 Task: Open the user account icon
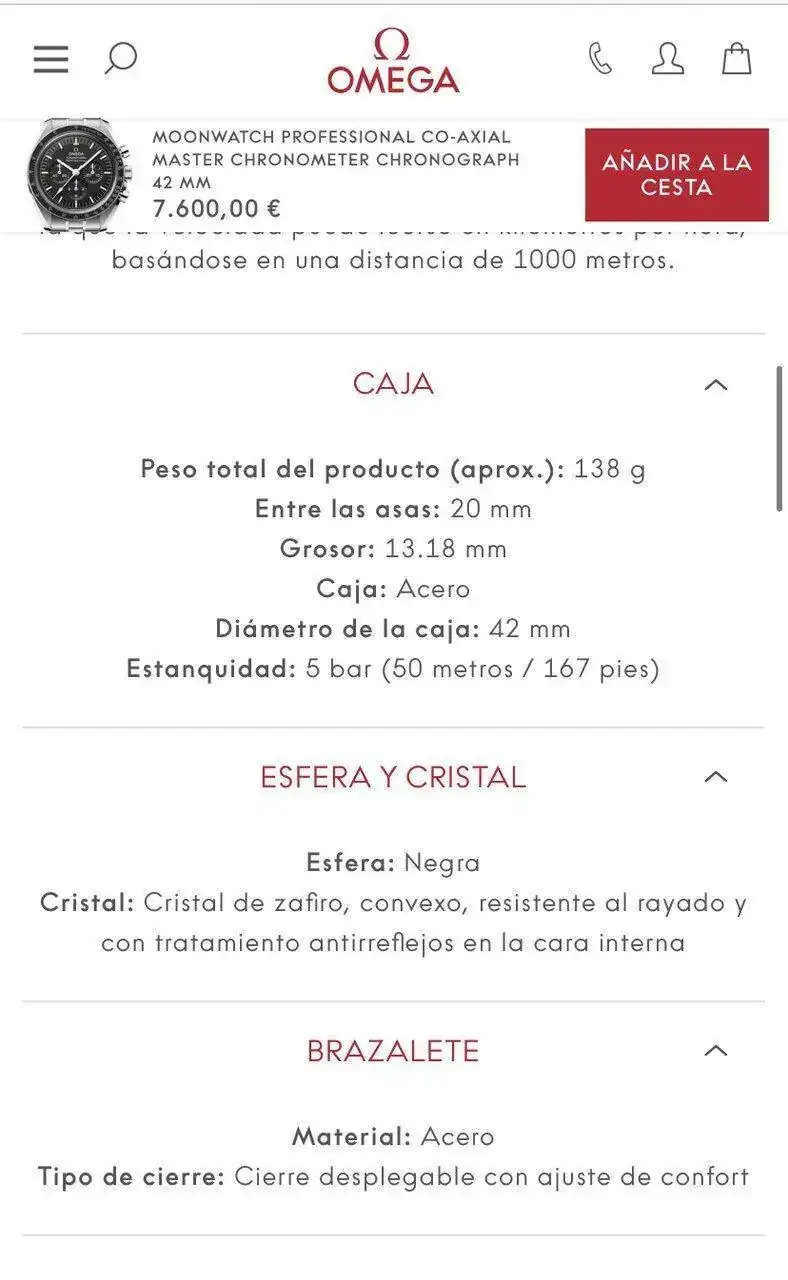668,58
